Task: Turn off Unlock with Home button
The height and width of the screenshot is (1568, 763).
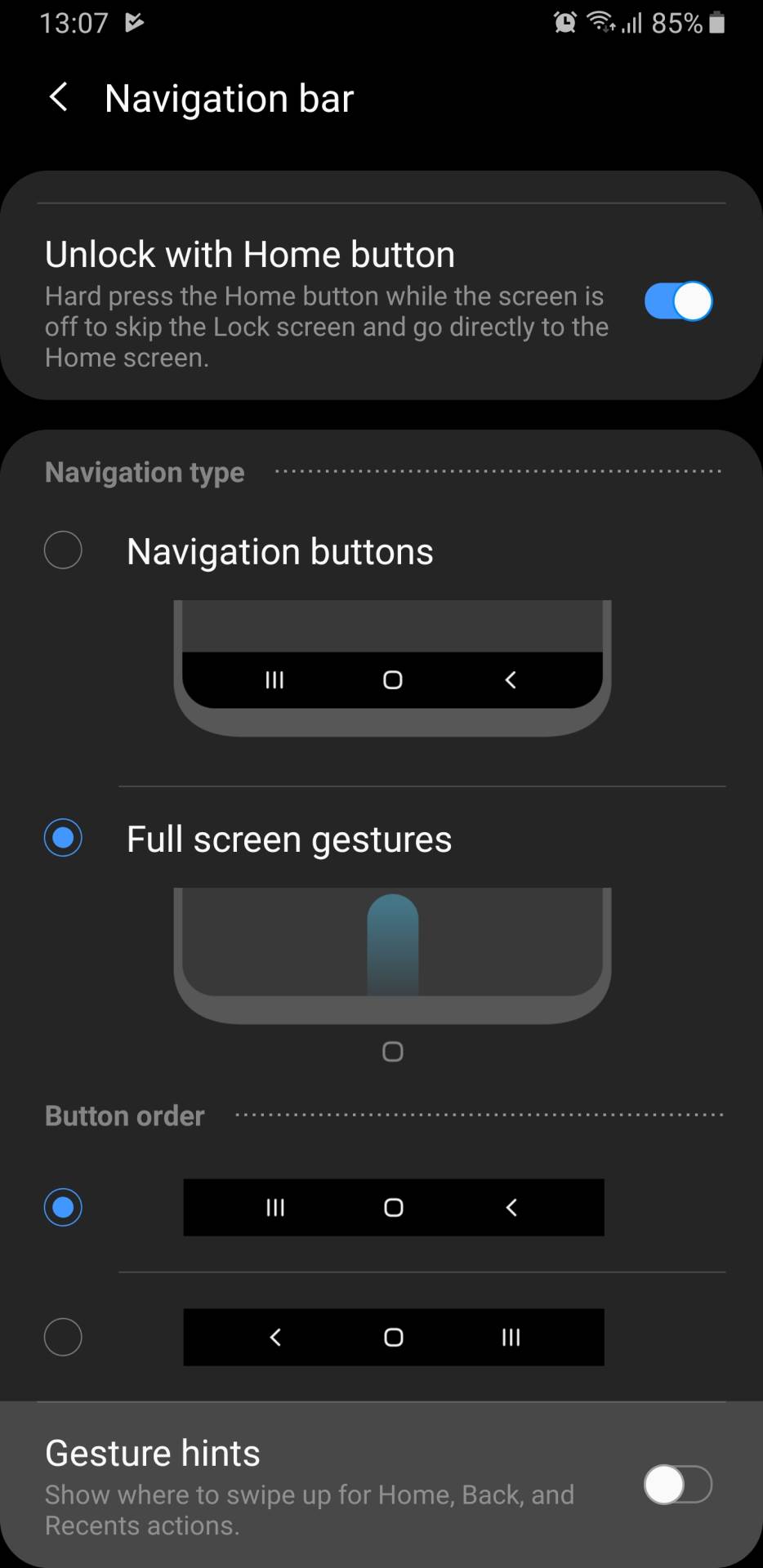Action: point(678,302)
